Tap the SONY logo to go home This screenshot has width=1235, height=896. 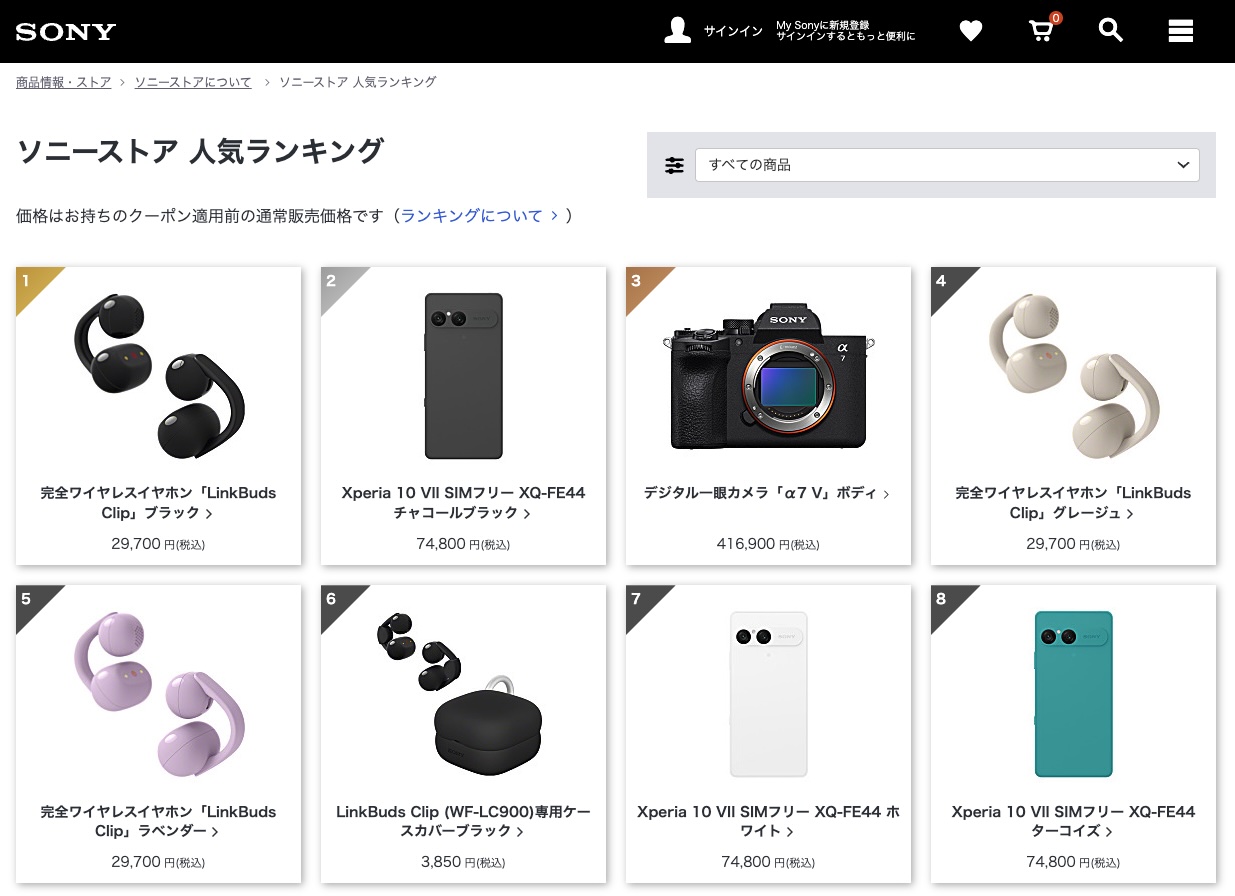(66, 31)
